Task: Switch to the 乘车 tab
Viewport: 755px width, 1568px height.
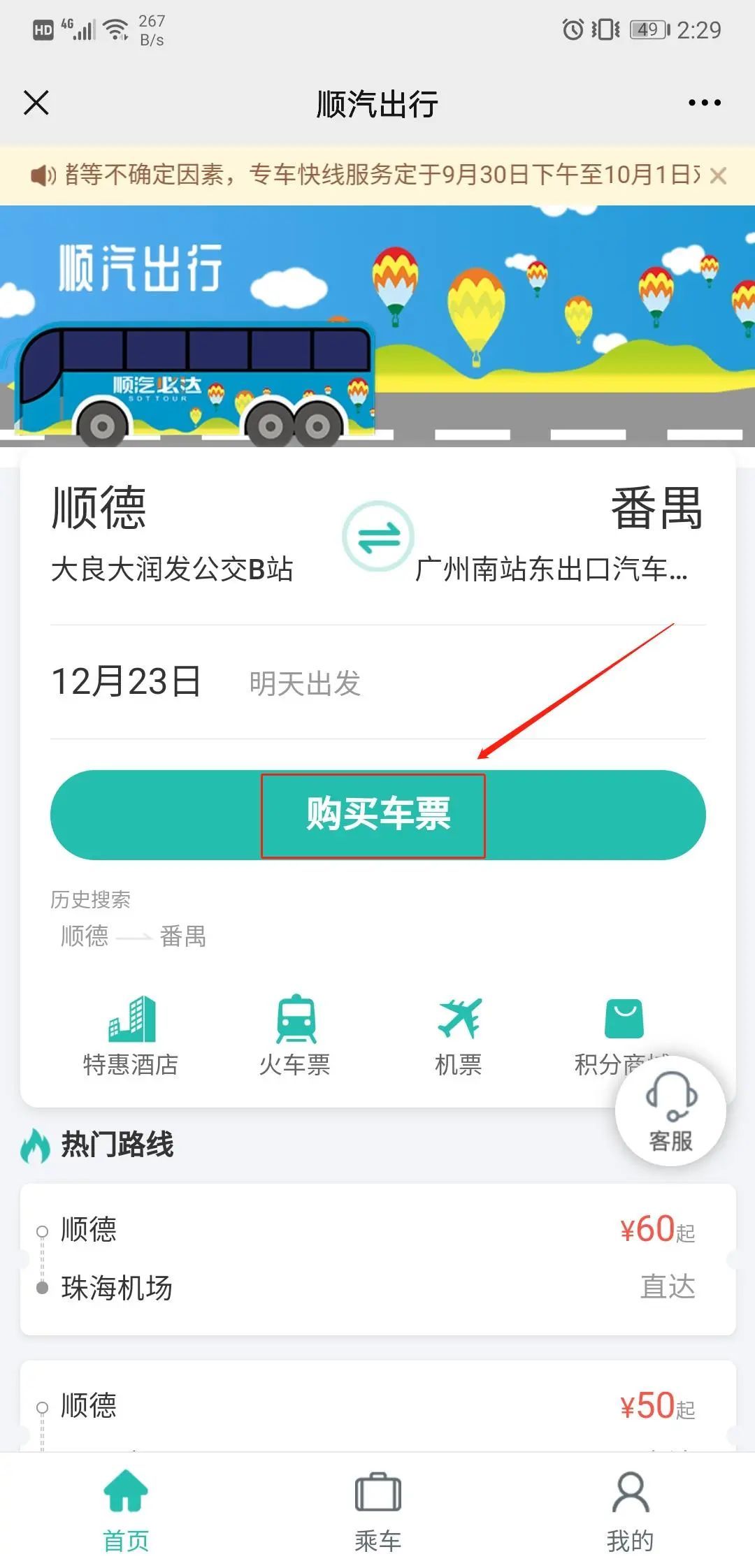Action: [377, 1511]
